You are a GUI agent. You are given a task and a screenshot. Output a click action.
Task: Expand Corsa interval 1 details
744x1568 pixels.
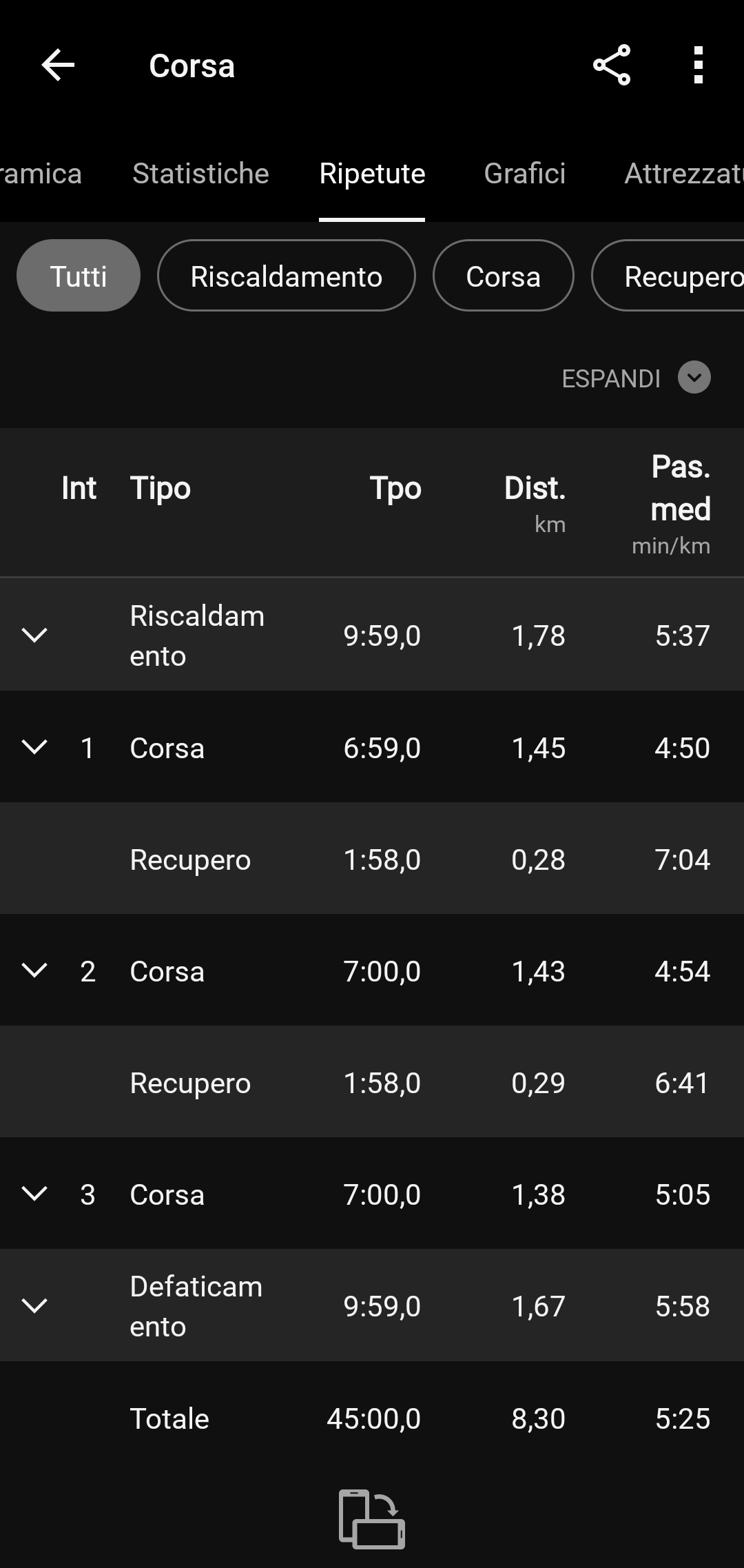[x=34, y=747]
